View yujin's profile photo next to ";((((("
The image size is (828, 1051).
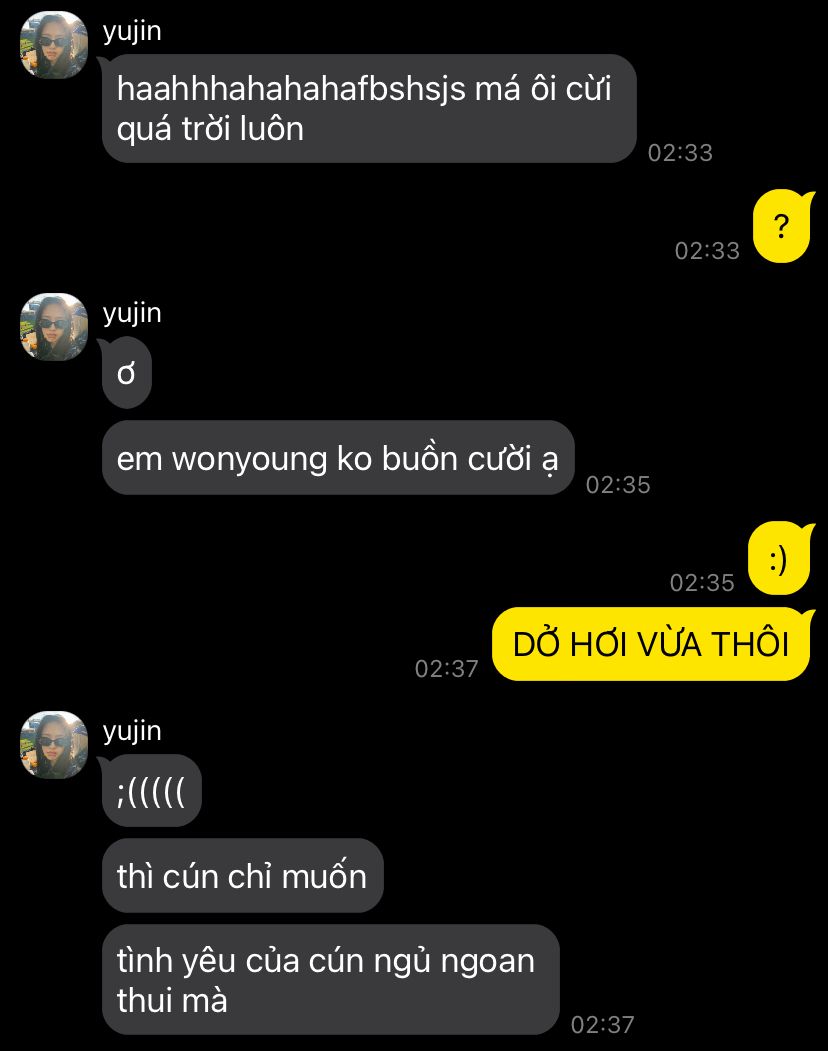(x=54, y=744)
